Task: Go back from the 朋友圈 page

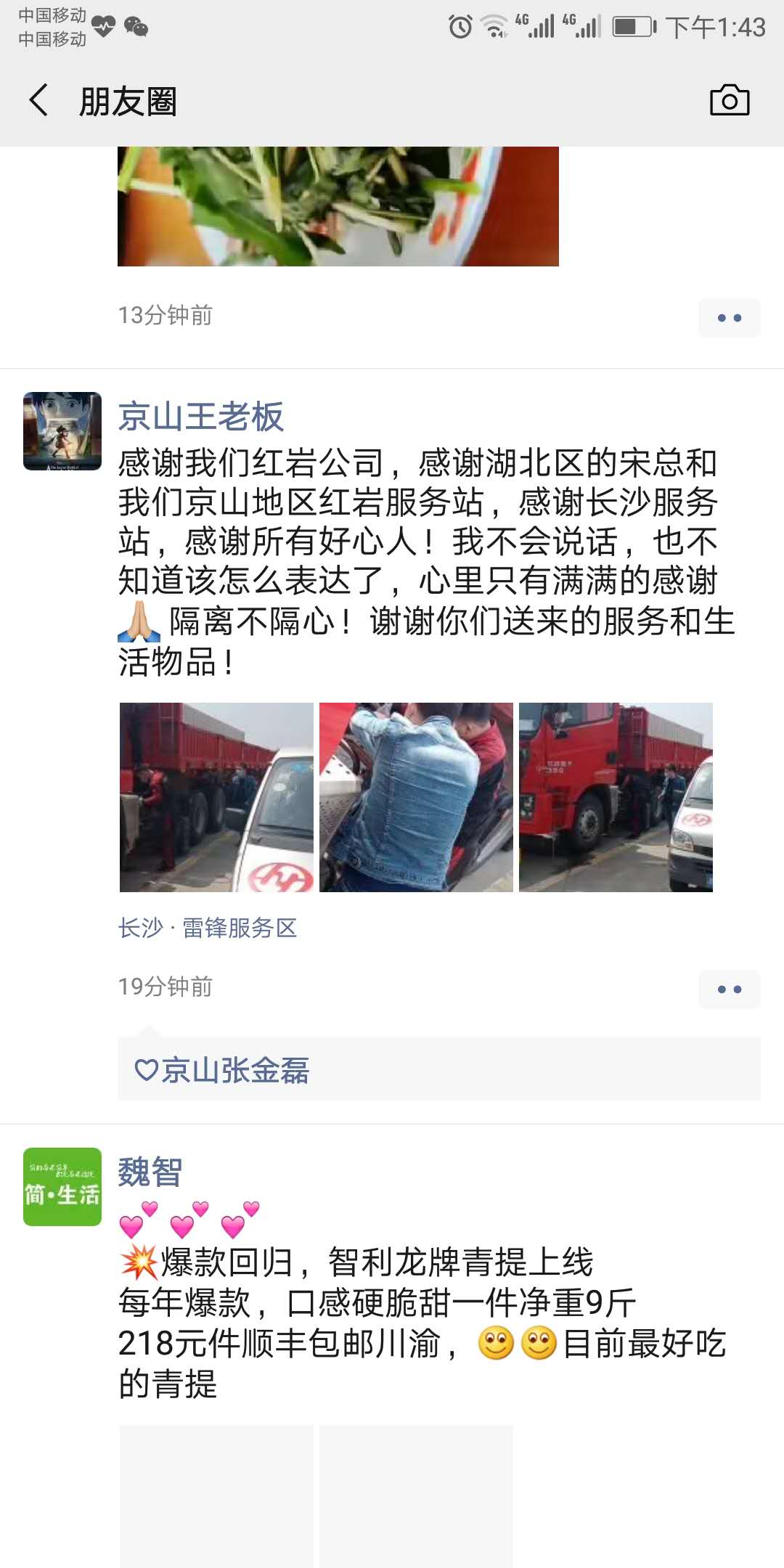Action: point(39,100)
